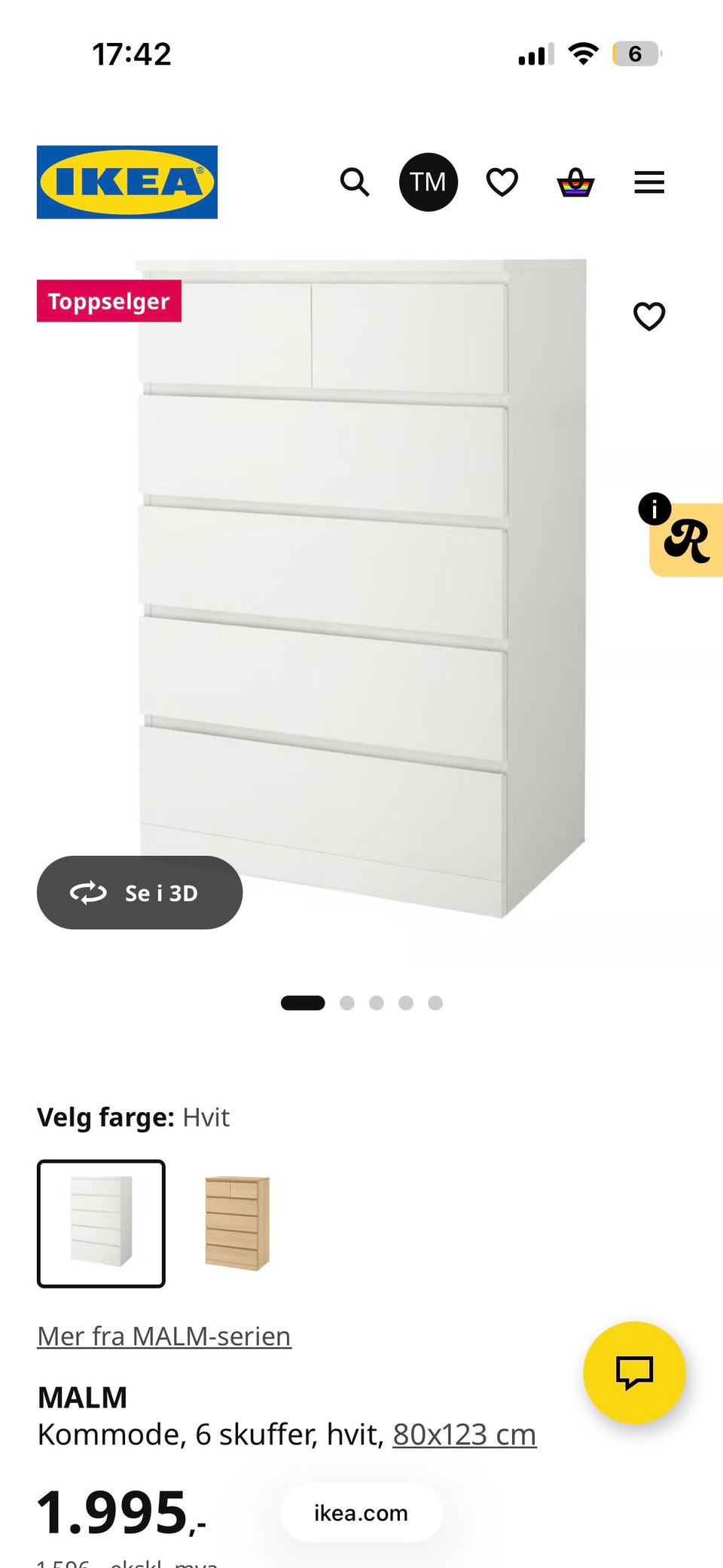This screenshot has height=1568, width=723.
Task: Go to the IKEA home page via logo
Action: coord(127,182)
